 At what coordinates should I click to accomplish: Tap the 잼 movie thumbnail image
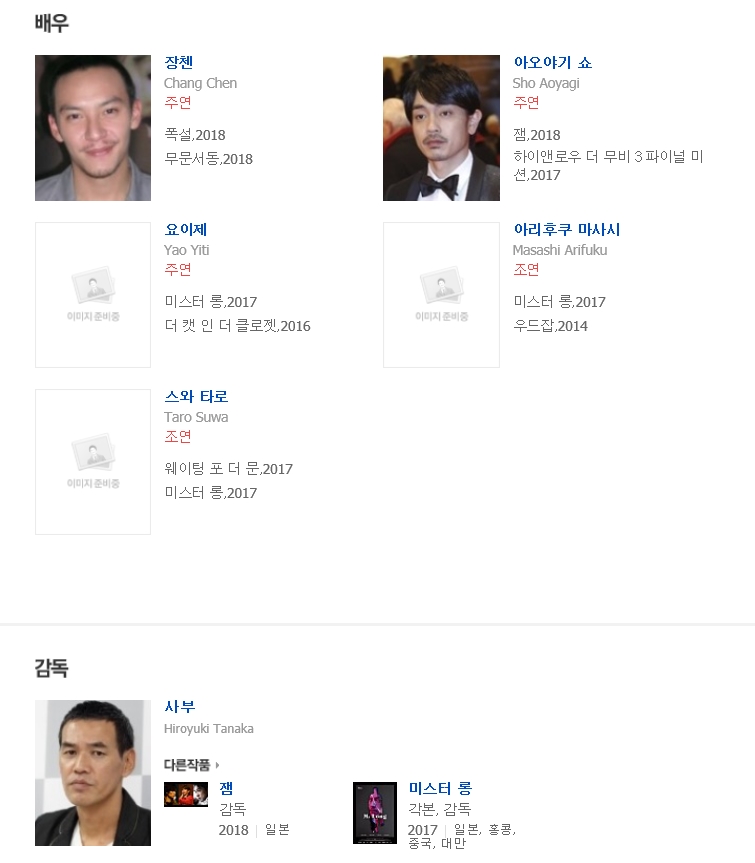point(186,795)
